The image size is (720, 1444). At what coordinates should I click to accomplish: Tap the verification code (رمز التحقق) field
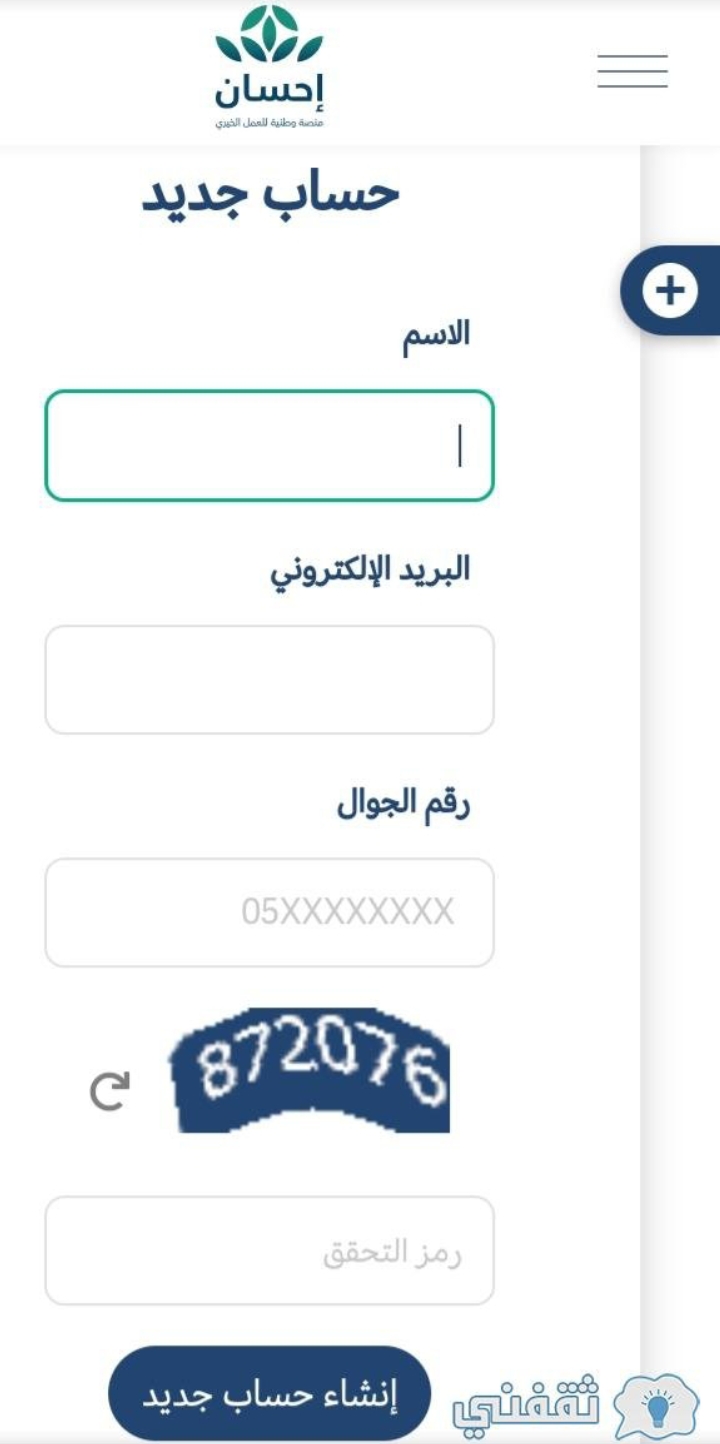coord(269,1250)
